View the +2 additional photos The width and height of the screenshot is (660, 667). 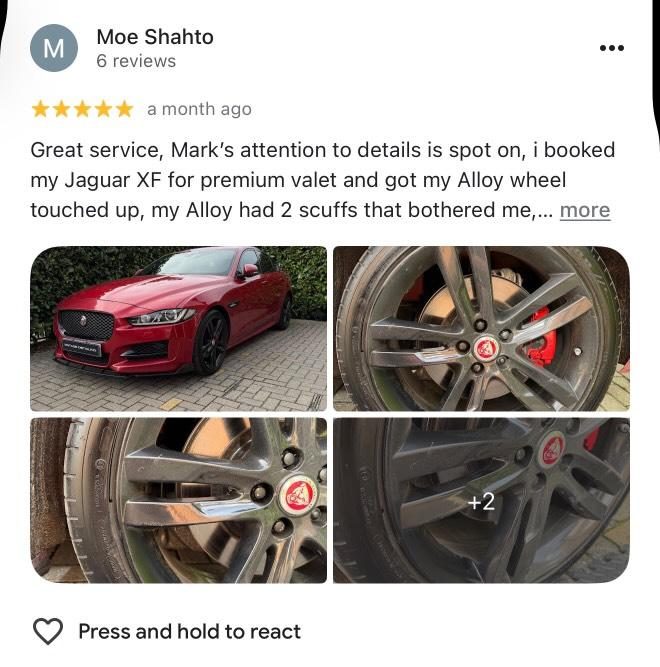(481, 500)
